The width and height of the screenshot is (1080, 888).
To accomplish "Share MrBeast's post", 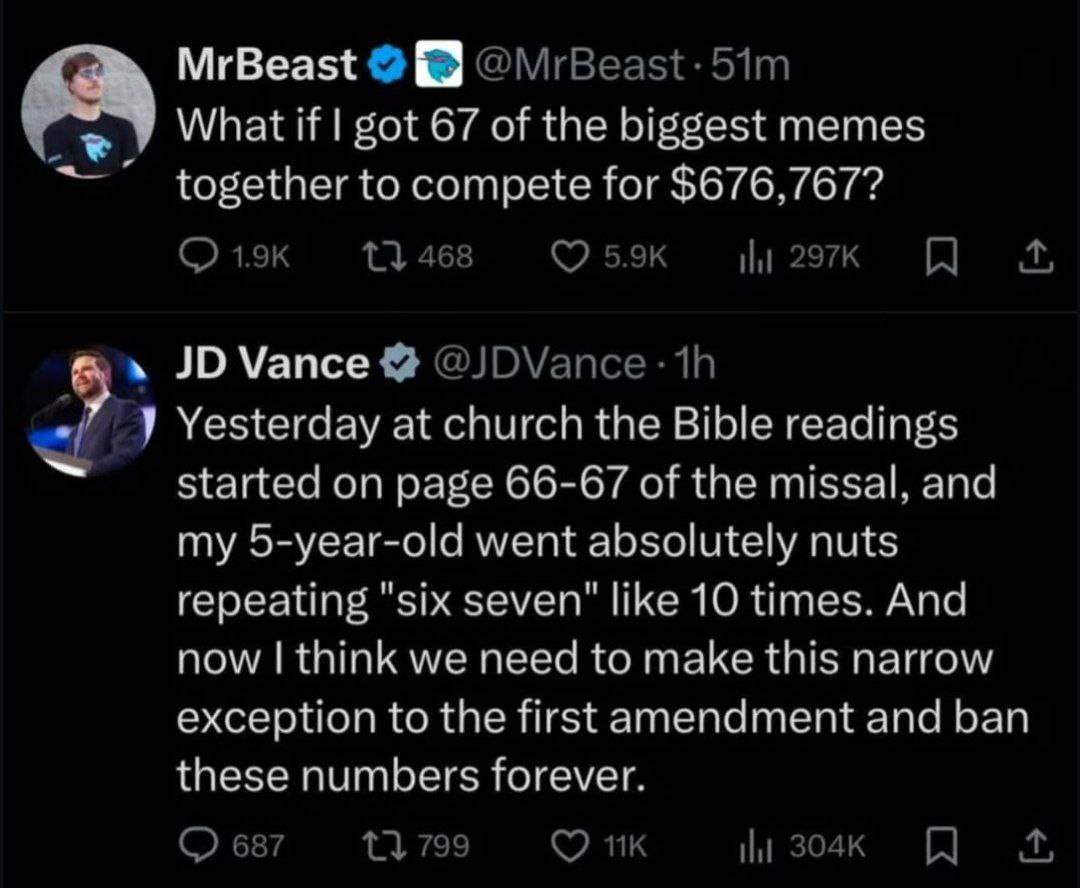I will pyautogui.click(x=1036, y=257).
